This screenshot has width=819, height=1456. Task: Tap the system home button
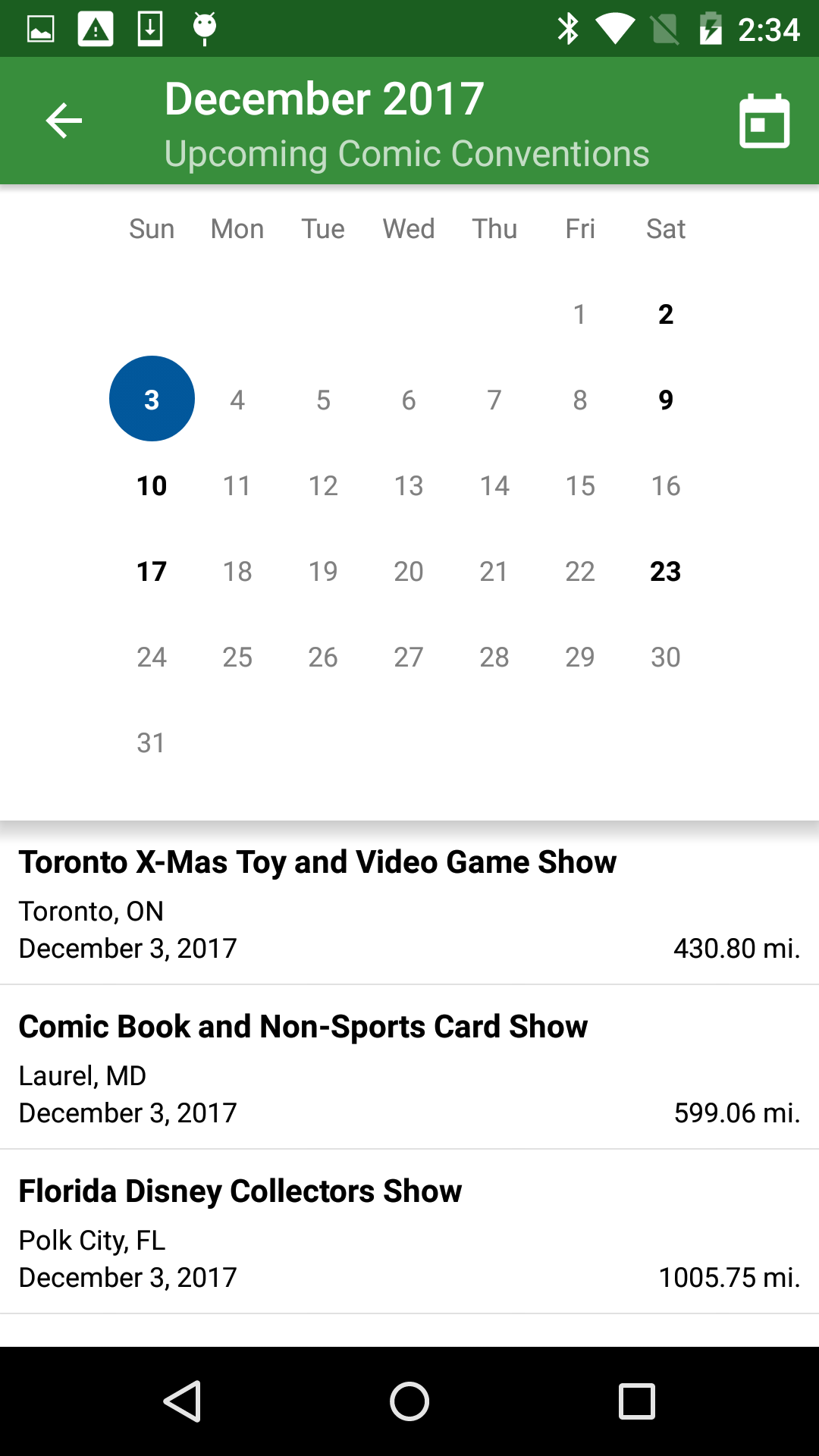coord(409,1401)
